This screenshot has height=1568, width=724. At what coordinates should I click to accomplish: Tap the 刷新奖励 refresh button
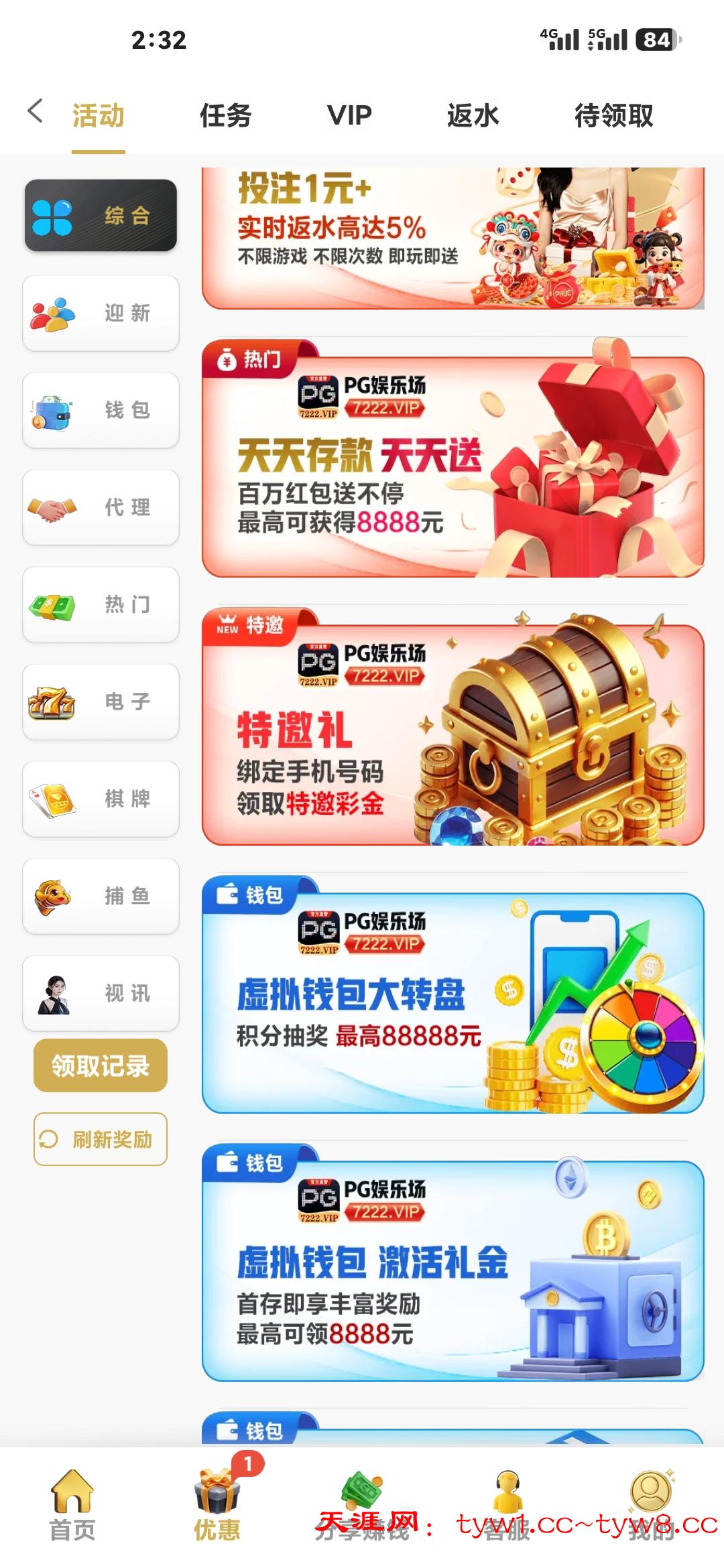click(x=99, y=1139)
